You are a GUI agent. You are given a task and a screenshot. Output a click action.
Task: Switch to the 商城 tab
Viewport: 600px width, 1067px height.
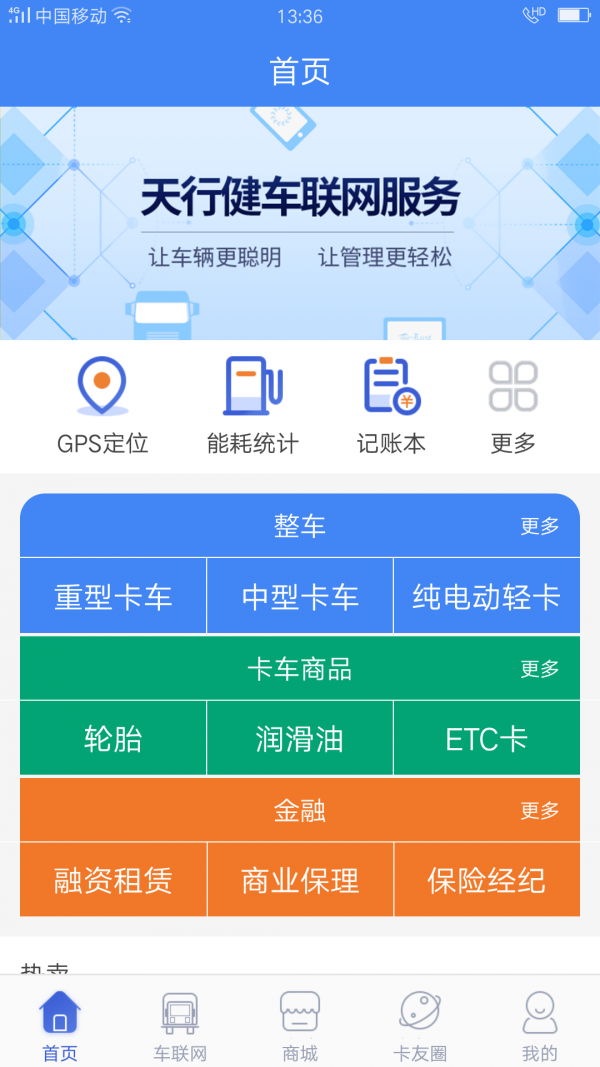[x=300, y=1025]
